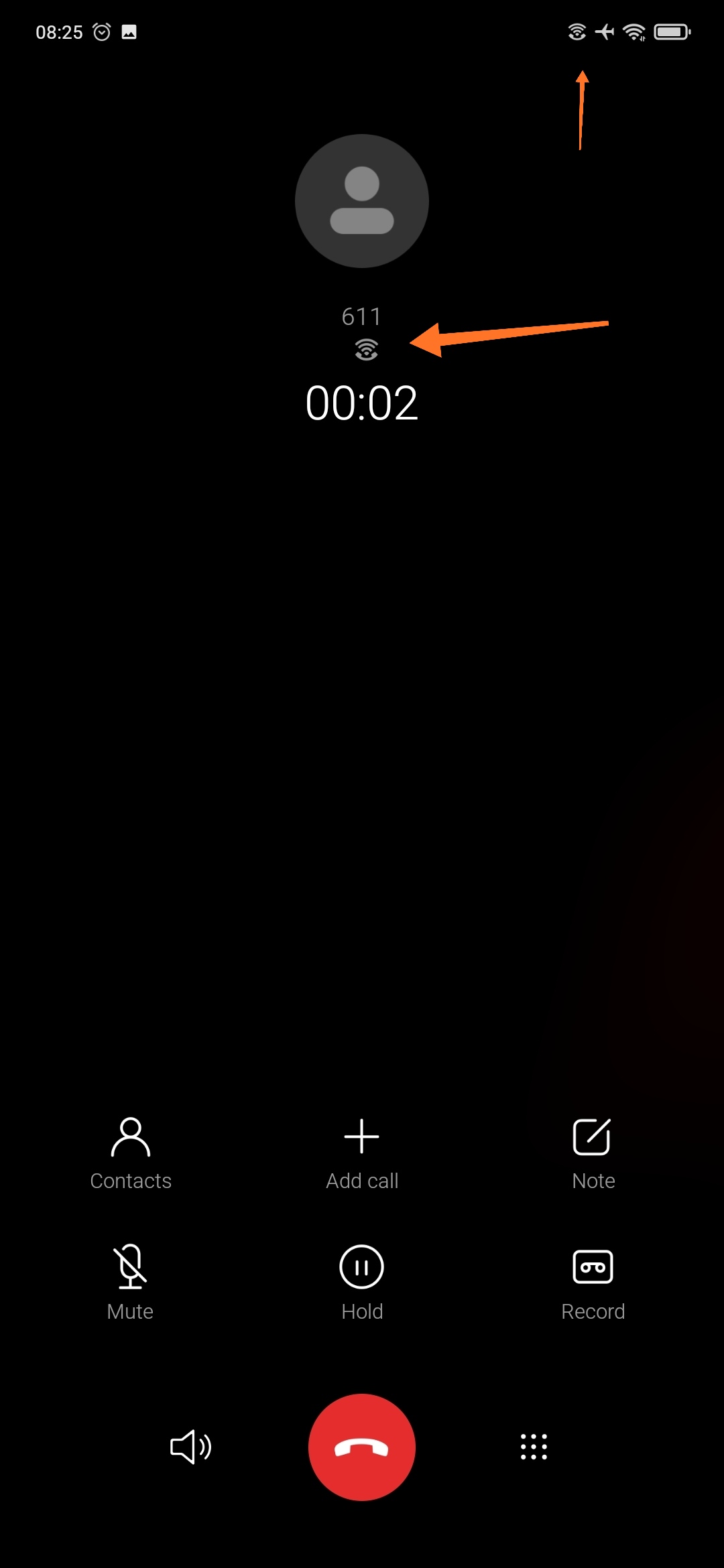Mute the microphone
724x1568 pixels.
click(130, 1283)
